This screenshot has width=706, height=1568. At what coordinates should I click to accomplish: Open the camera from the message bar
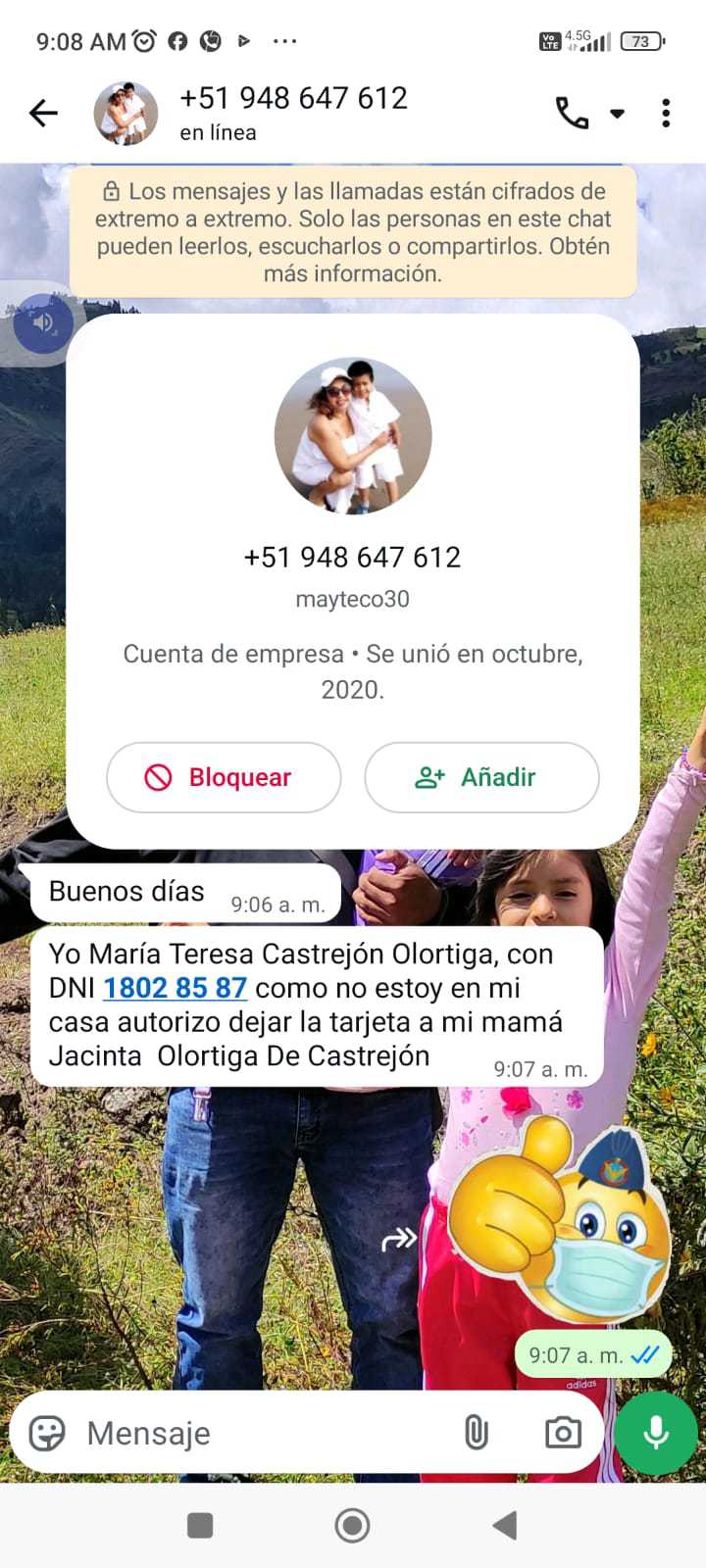point(563,1434)
